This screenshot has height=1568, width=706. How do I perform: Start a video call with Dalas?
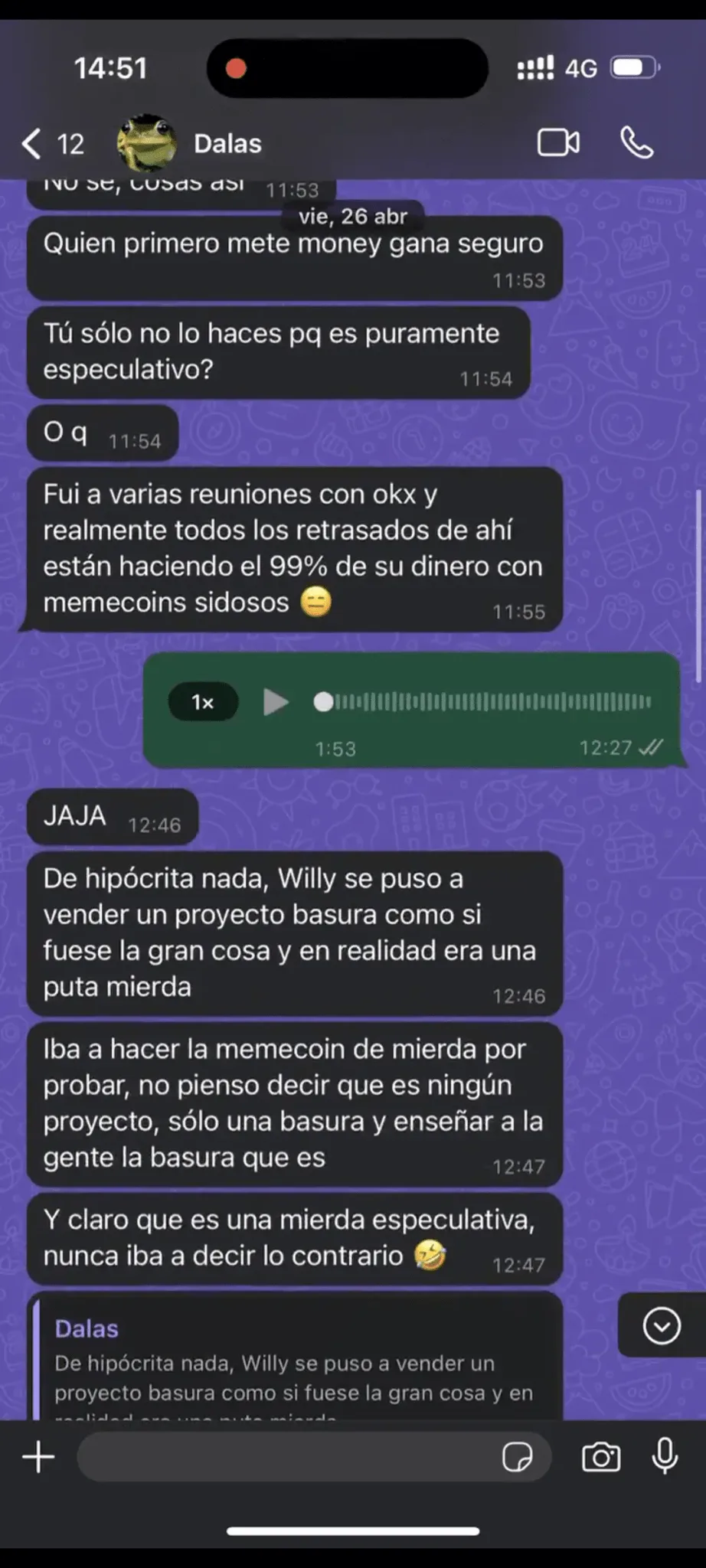558,143
